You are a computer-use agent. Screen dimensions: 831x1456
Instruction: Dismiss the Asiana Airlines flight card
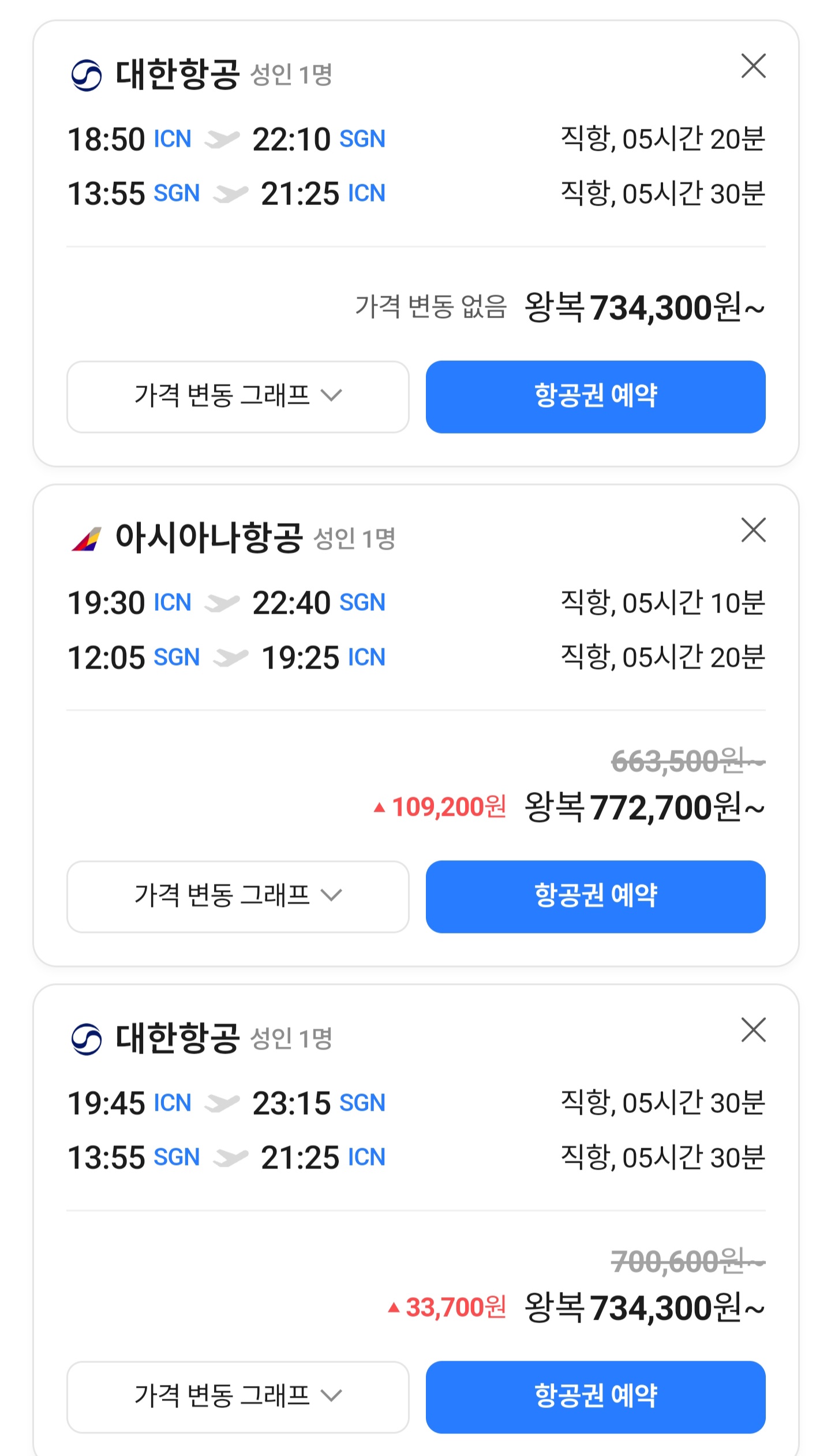(x=753, y=530)
